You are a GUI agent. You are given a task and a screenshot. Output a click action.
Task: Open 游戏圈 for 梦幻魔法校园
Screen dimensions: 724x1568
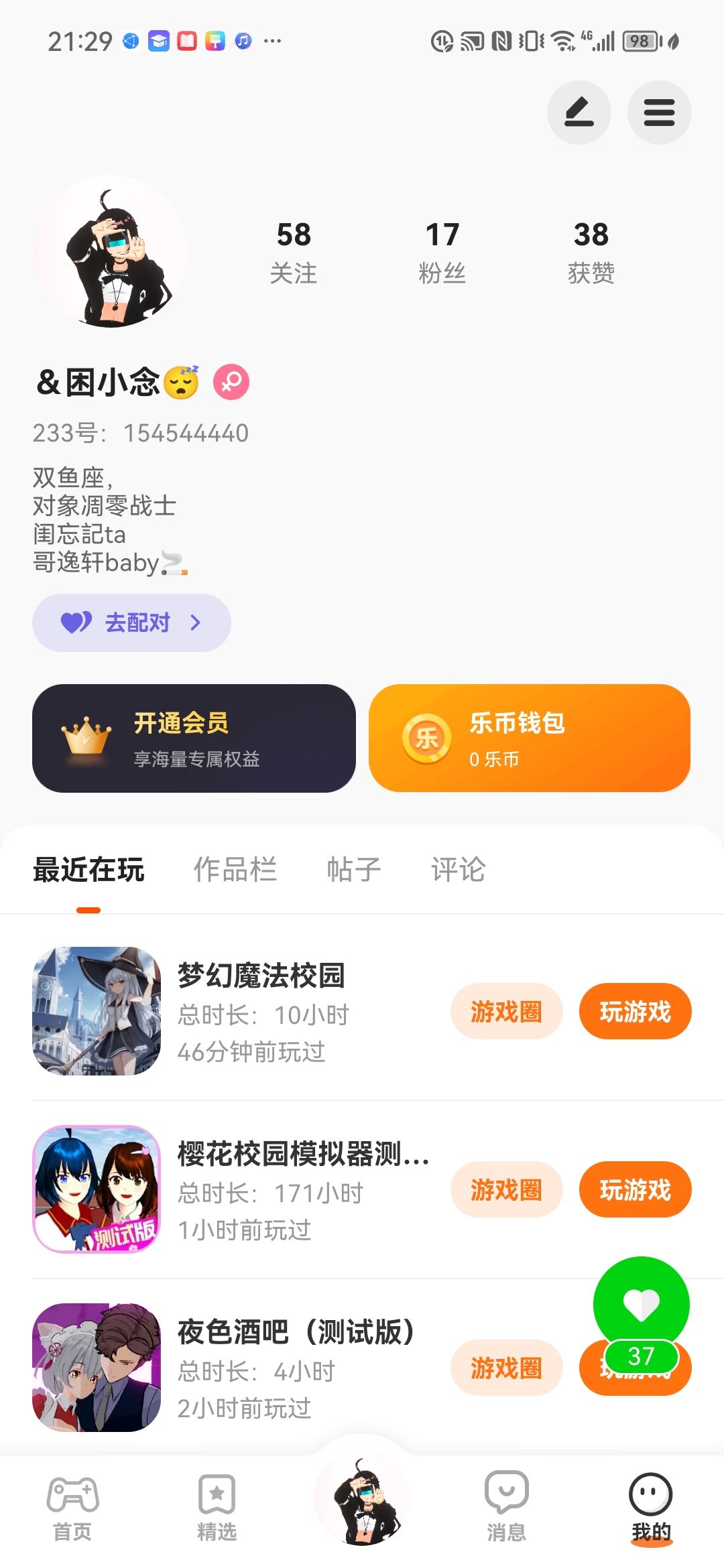(x=506, y=1011)
